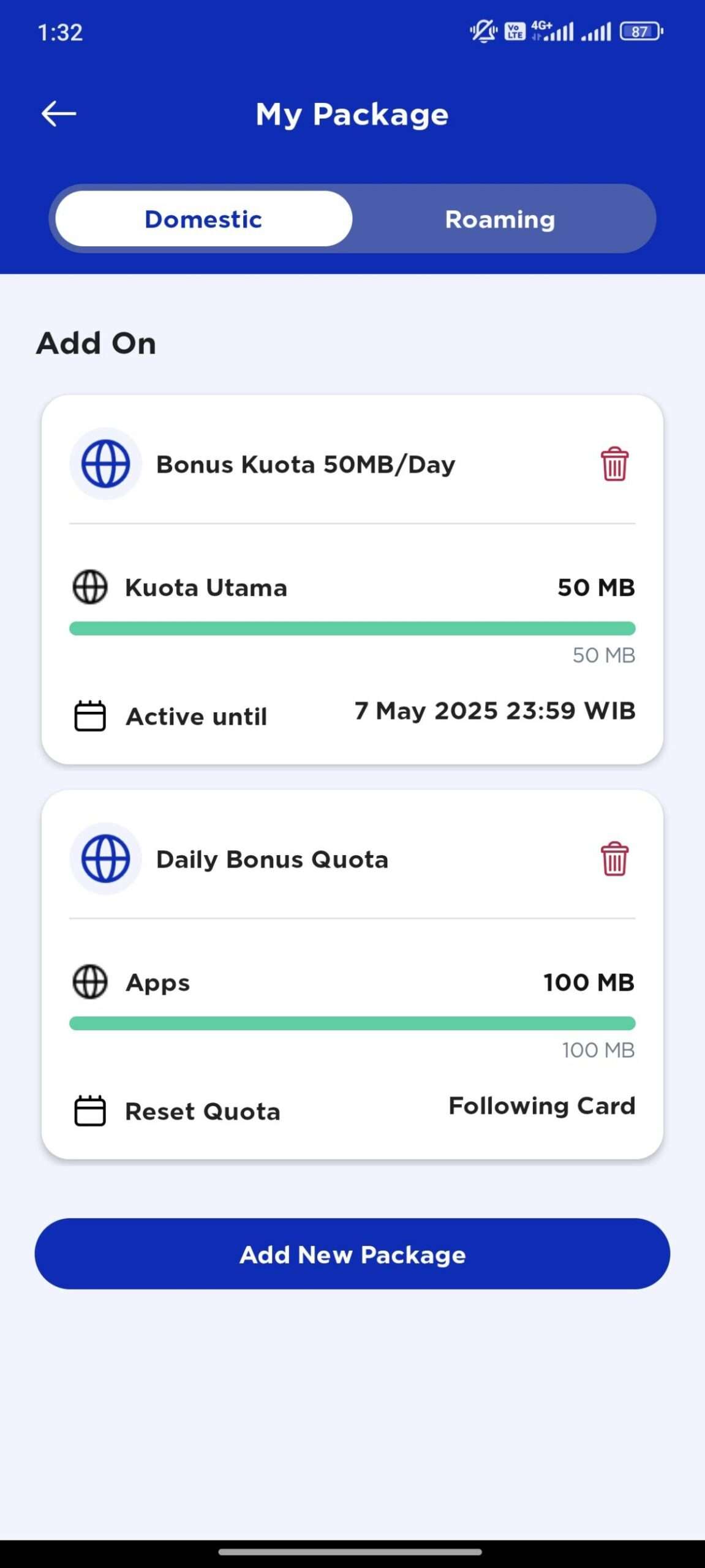This screenshot has height=1568, width=705.
Task: Go back using the arrow icon
Action: tap(59, 114)
